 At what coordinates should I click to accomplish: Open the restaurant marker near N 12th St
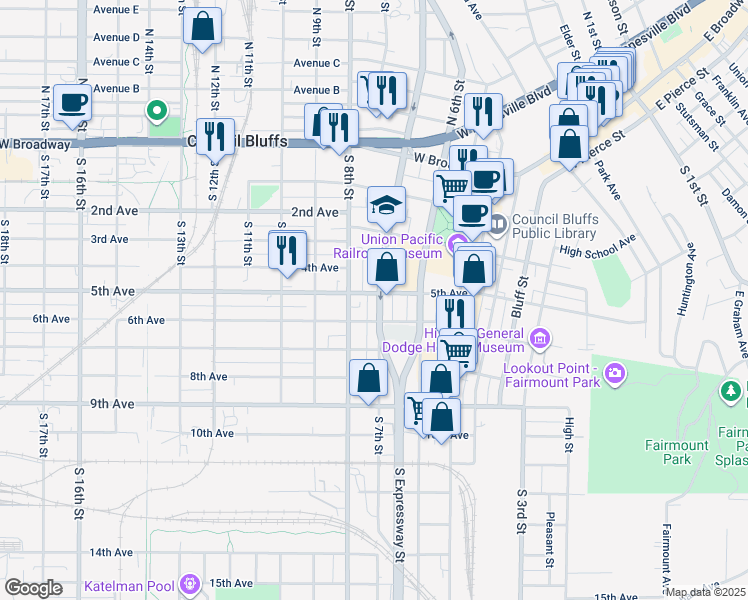[x=215, y=137]
